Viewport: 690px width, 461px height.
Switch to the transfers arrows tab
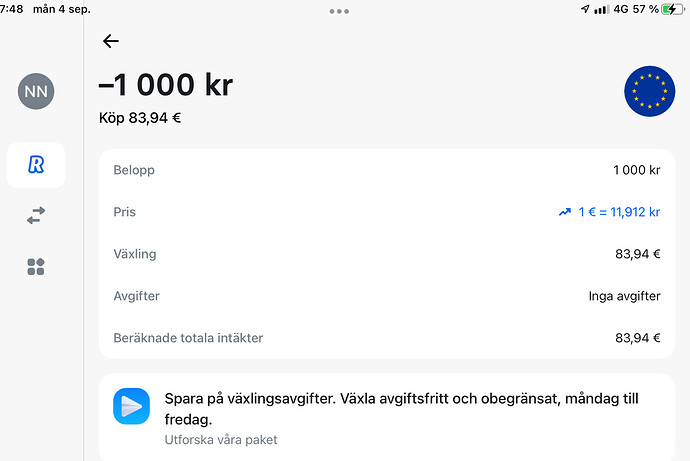[x=36, y=215]
